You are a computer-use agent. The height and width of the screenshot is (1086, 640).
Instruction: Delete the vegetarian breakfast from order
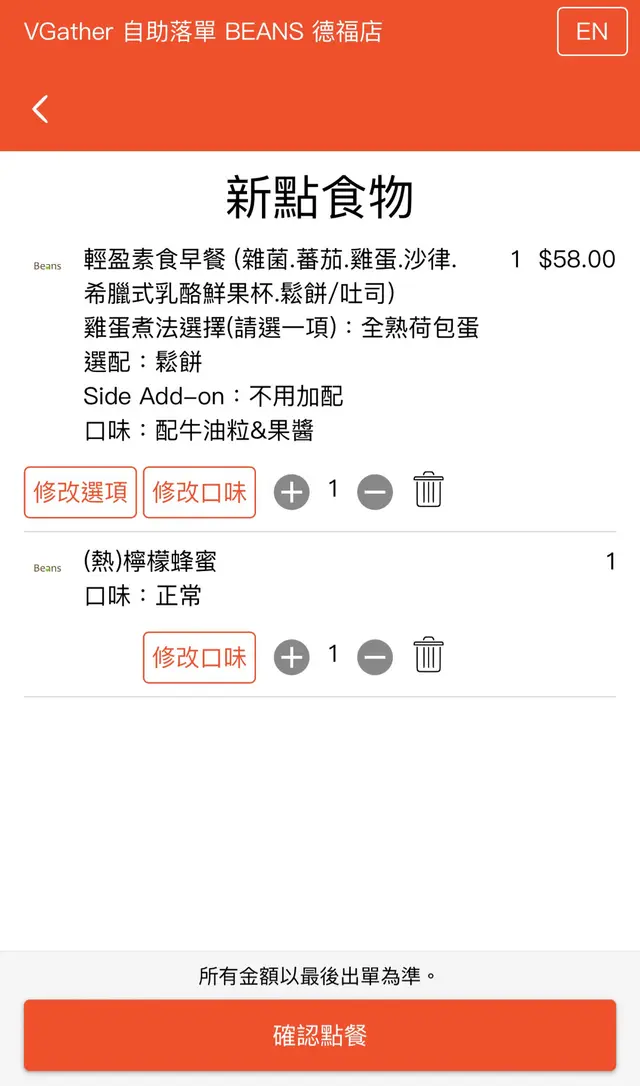click(428, 490)
